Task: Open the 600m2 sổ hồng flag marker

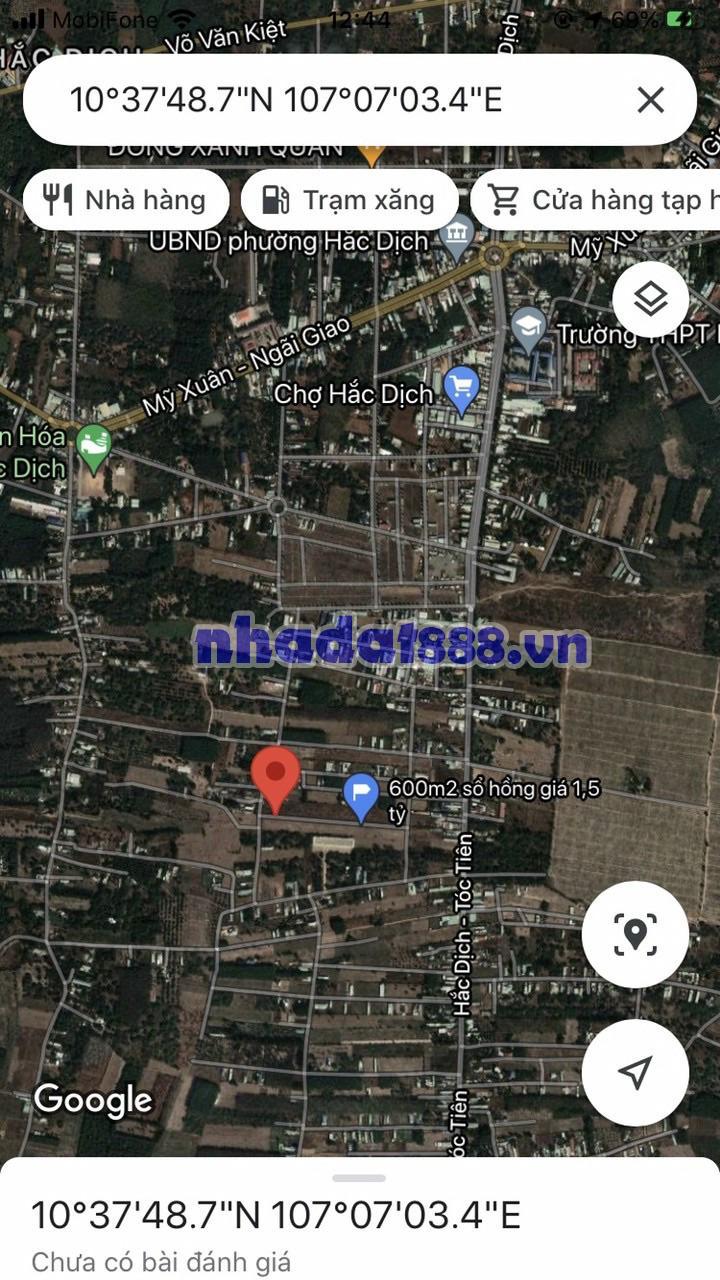Action: [x=361, y=796]
